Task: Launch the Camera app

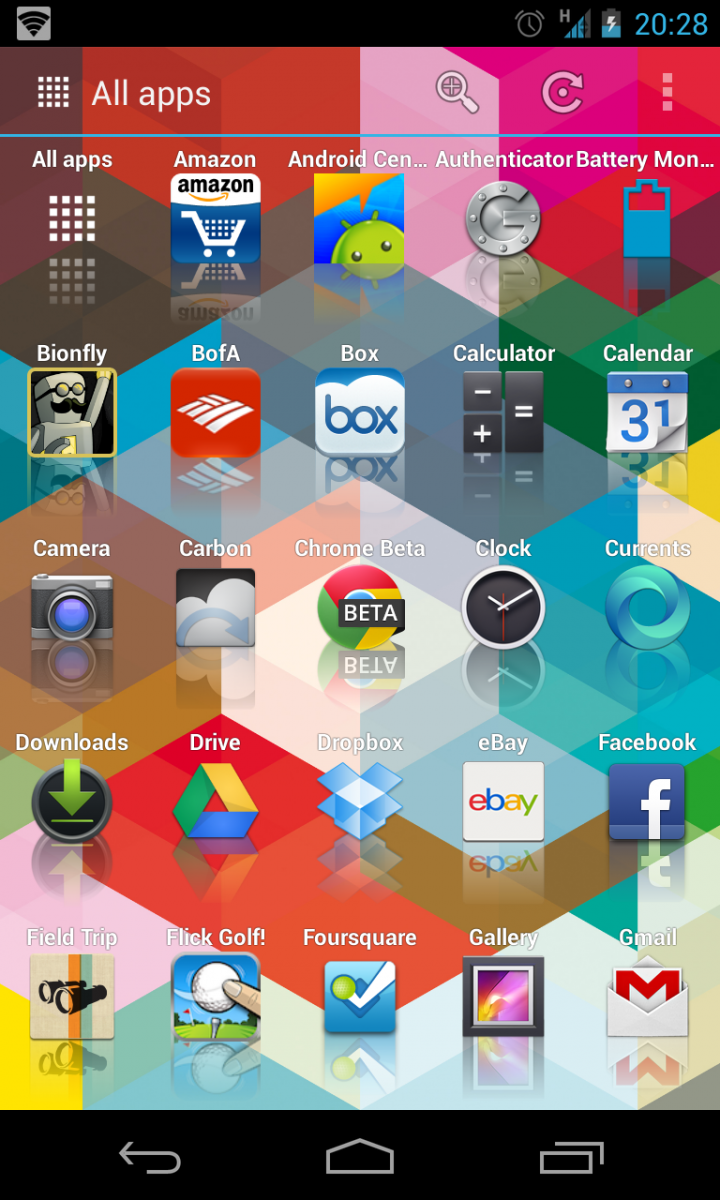Action: point(71,605)
